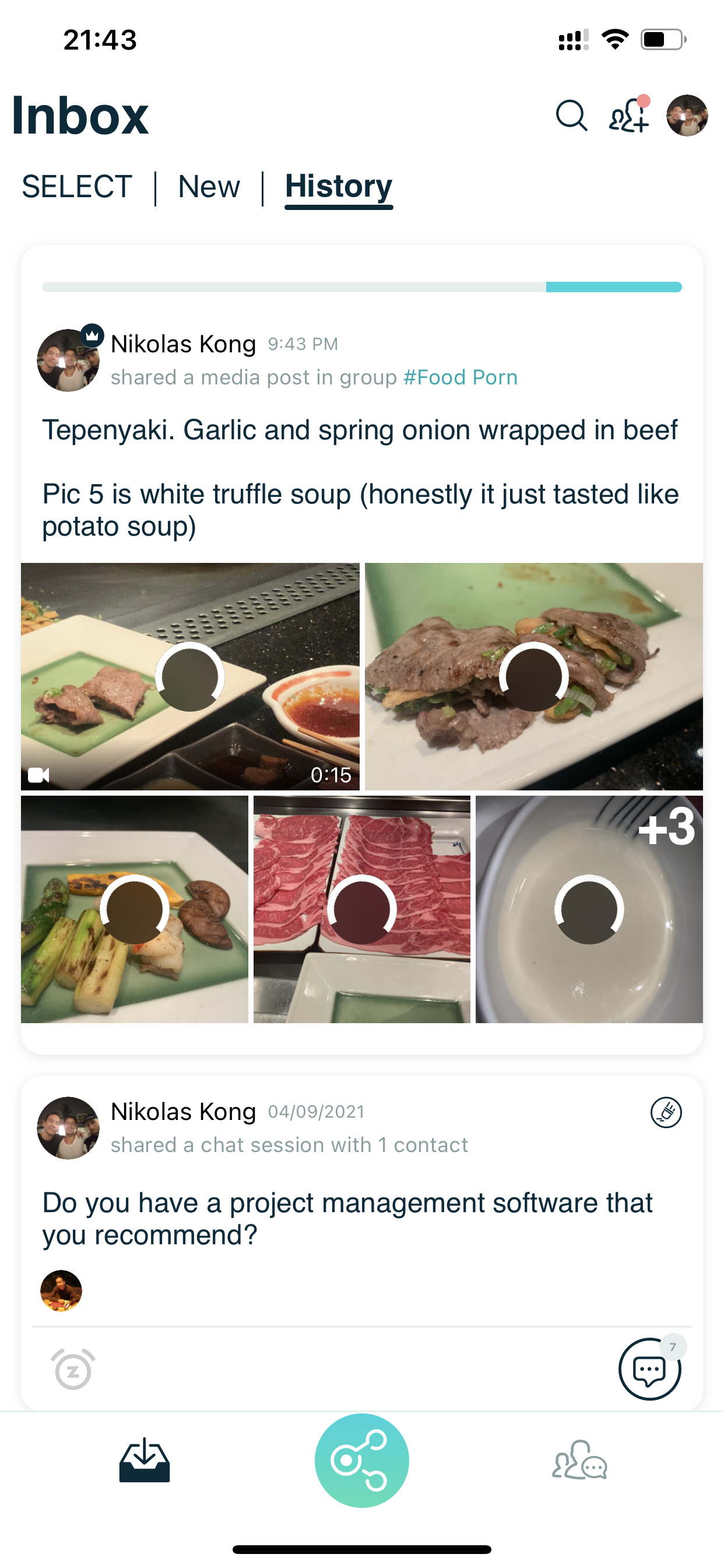The width and height of the screenshot is (724, 1568).
Task: Open the Inbox tray tab
Action: point(144,1460)
